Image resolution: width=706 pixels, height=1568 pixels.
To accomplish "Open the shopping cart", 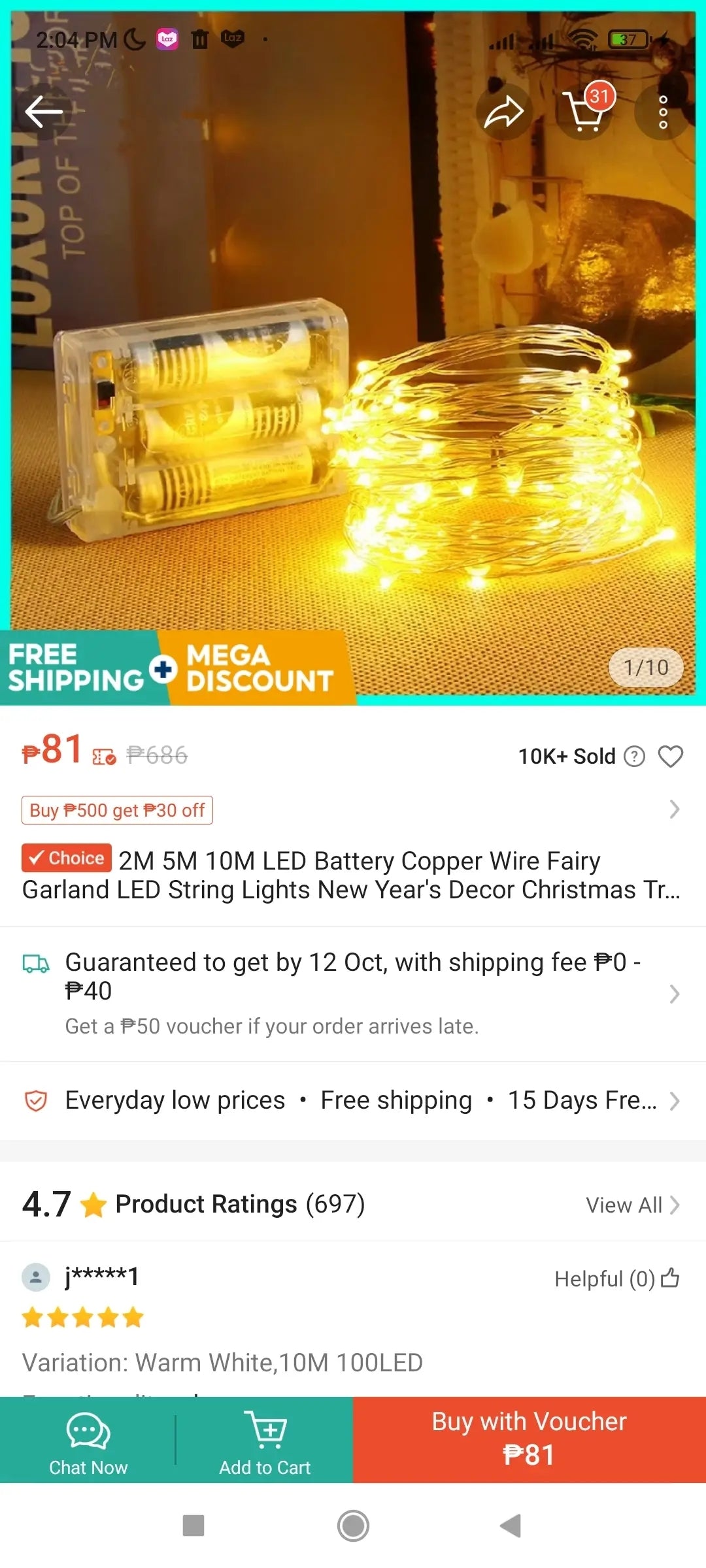I will click(x=586, y=110).
